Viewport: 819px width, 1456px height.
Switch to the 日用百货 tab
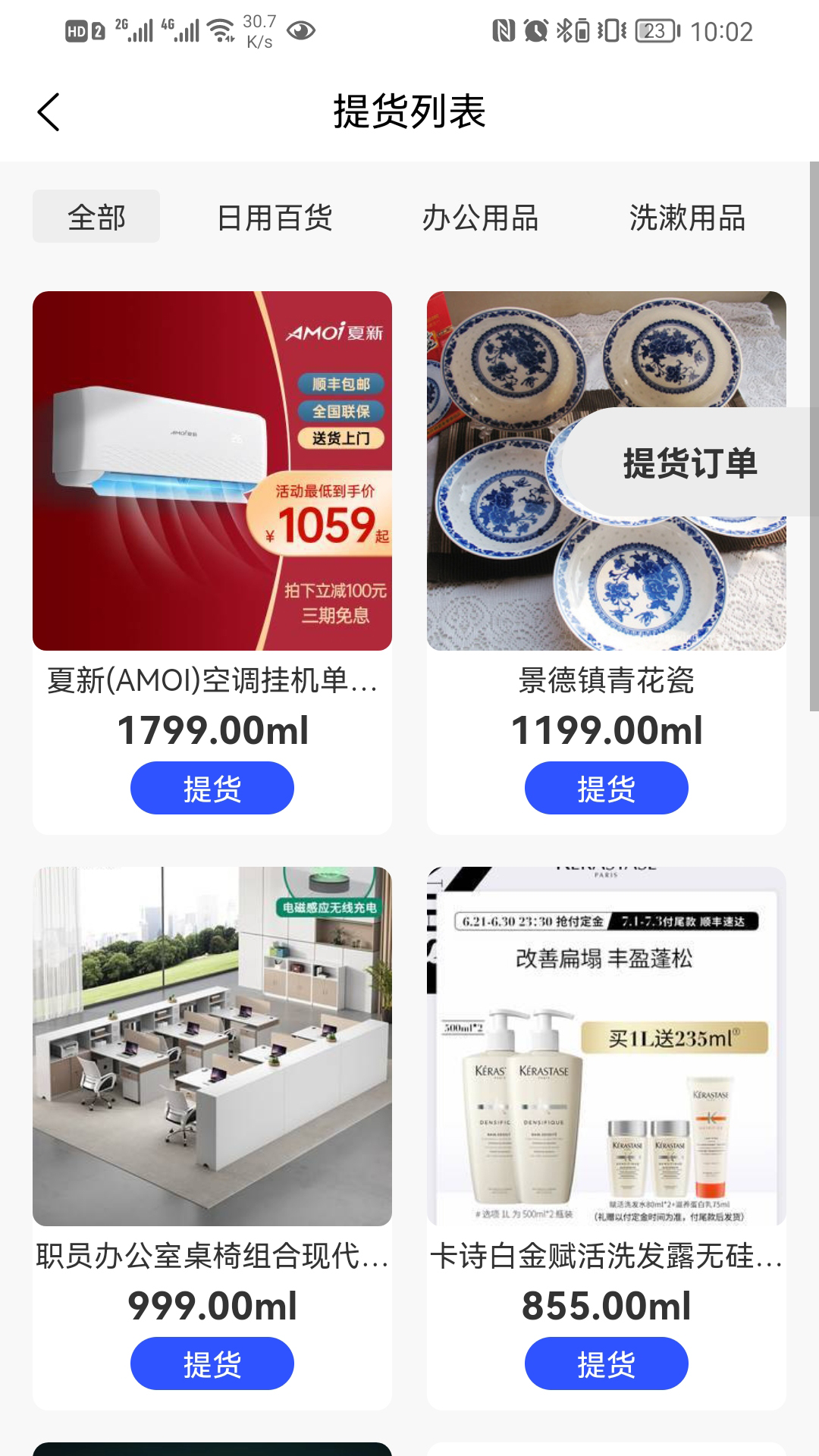[275, 218]
